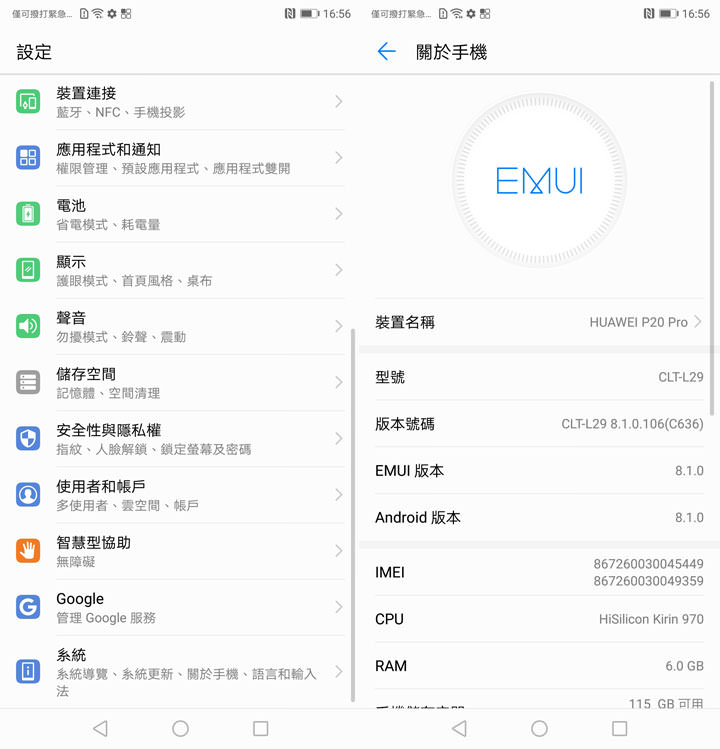Open the Storage settings icon
The width and height of the screenshot is (720, 749).
point(28,382)
